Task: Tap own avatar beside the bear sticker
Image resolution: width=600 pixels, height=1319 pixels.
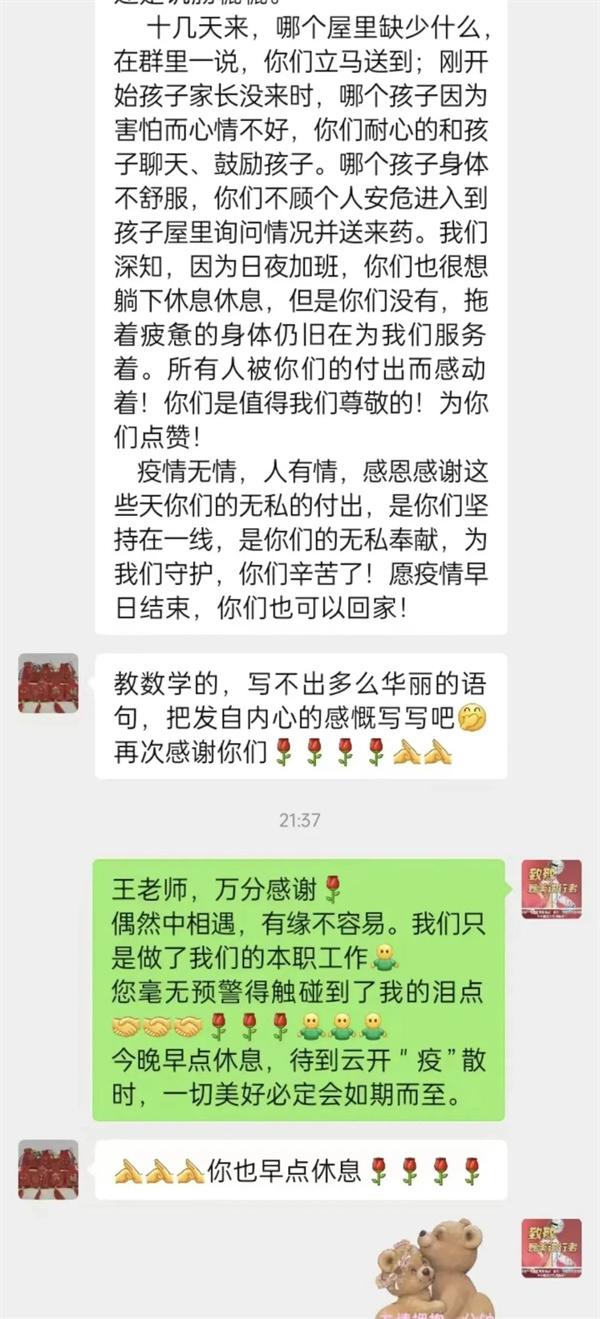Action: point(551,1248)
